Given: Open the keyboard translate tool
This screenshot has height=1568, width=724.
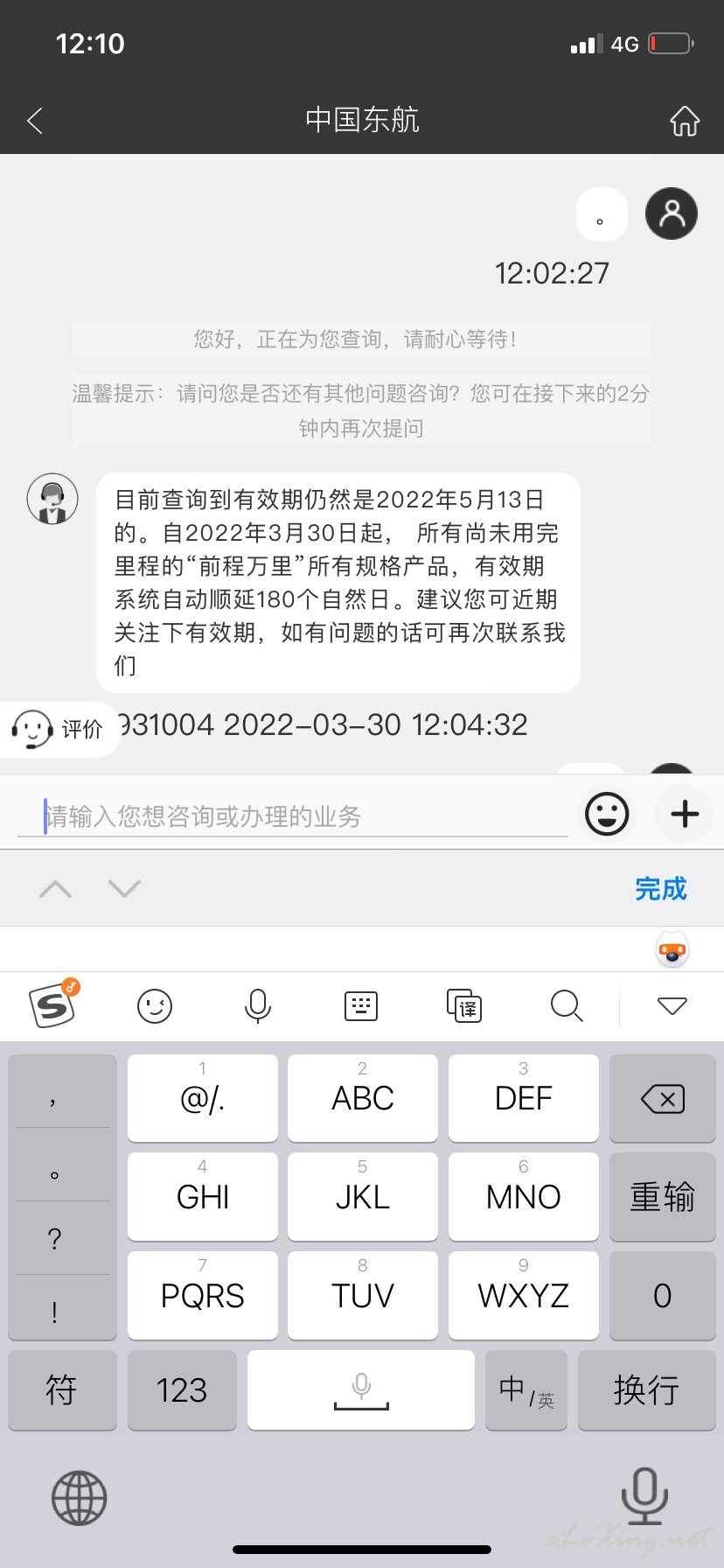Looking at the screenshot, I should (x=464, y=1006).
